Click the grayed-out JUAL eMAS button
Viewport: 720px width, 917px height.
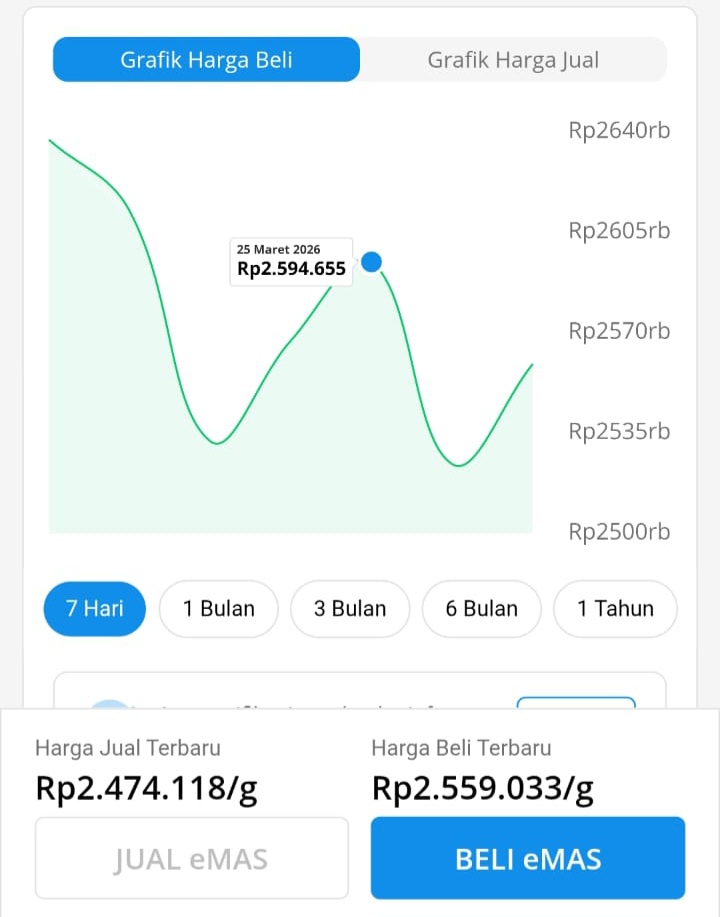tap(191, 857)
